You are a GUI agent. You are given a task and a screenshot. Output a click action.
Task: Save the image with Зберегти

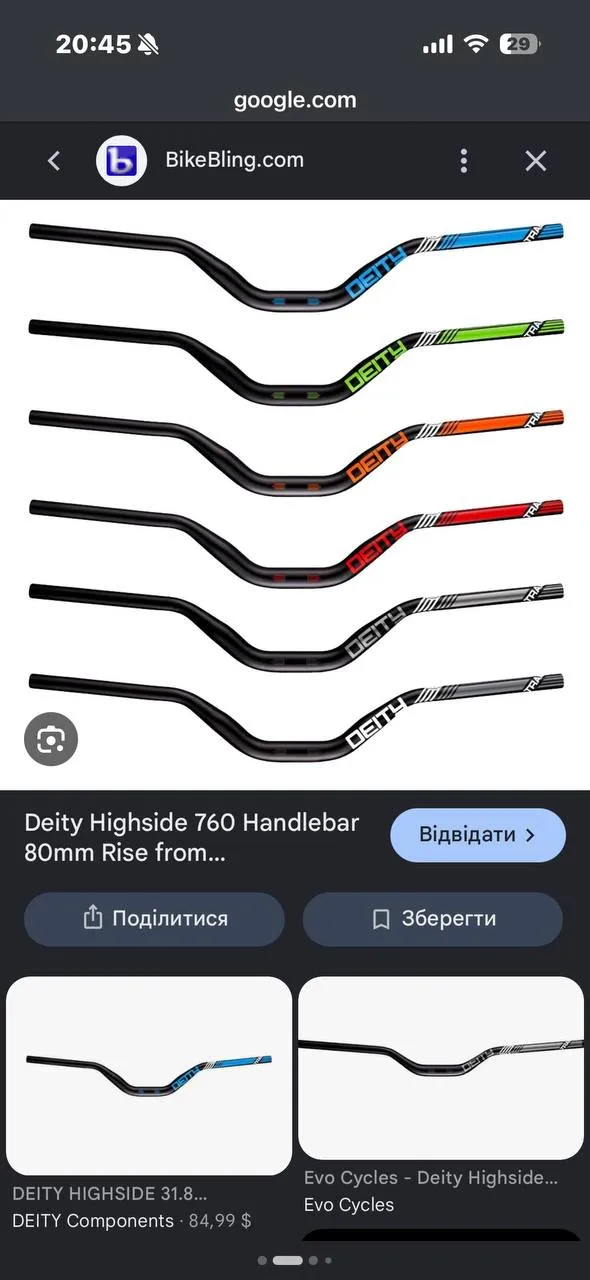click(433, 919)
